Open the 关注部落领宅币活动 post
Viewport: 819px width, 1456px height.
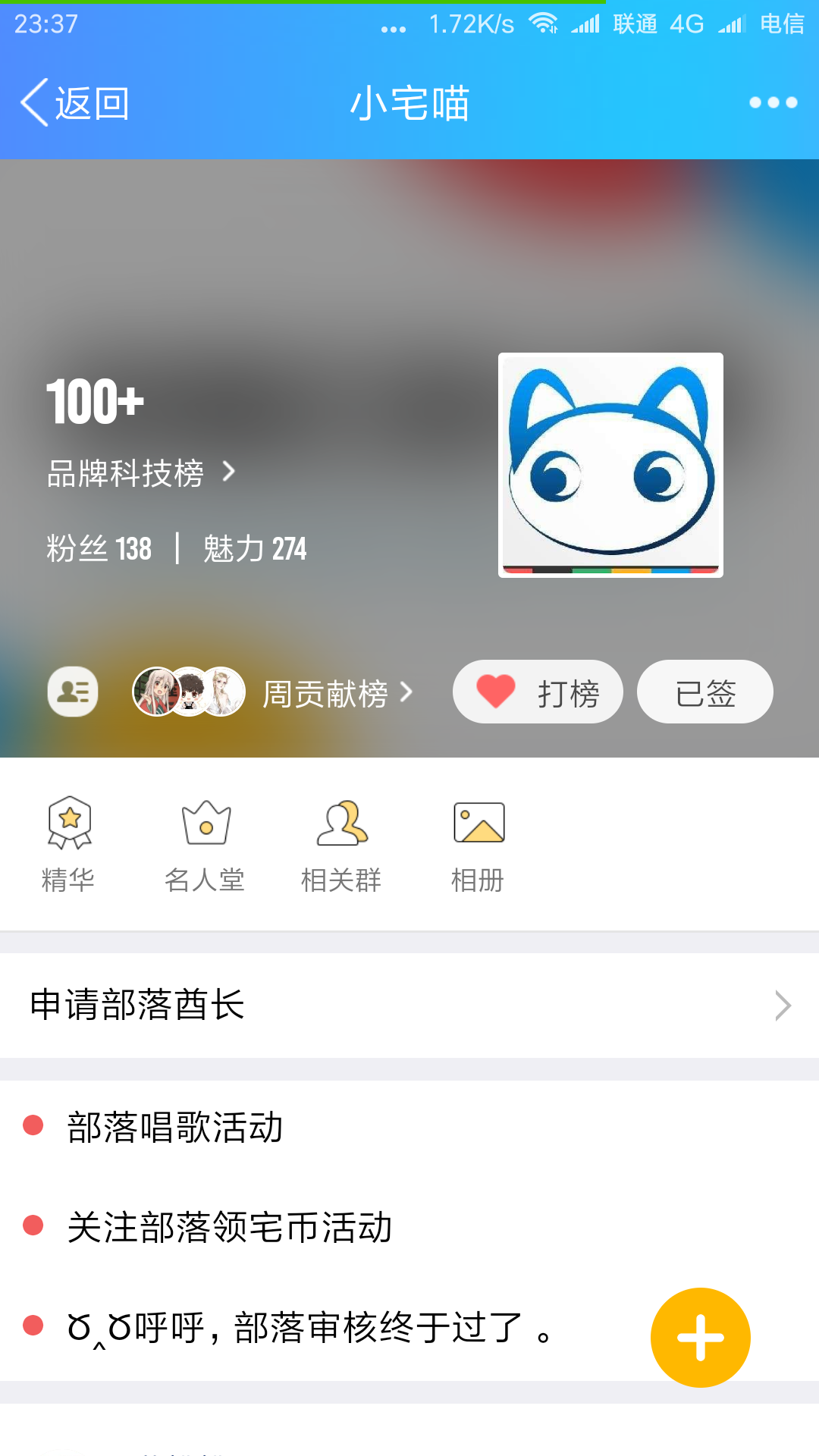click(229, 1227)
